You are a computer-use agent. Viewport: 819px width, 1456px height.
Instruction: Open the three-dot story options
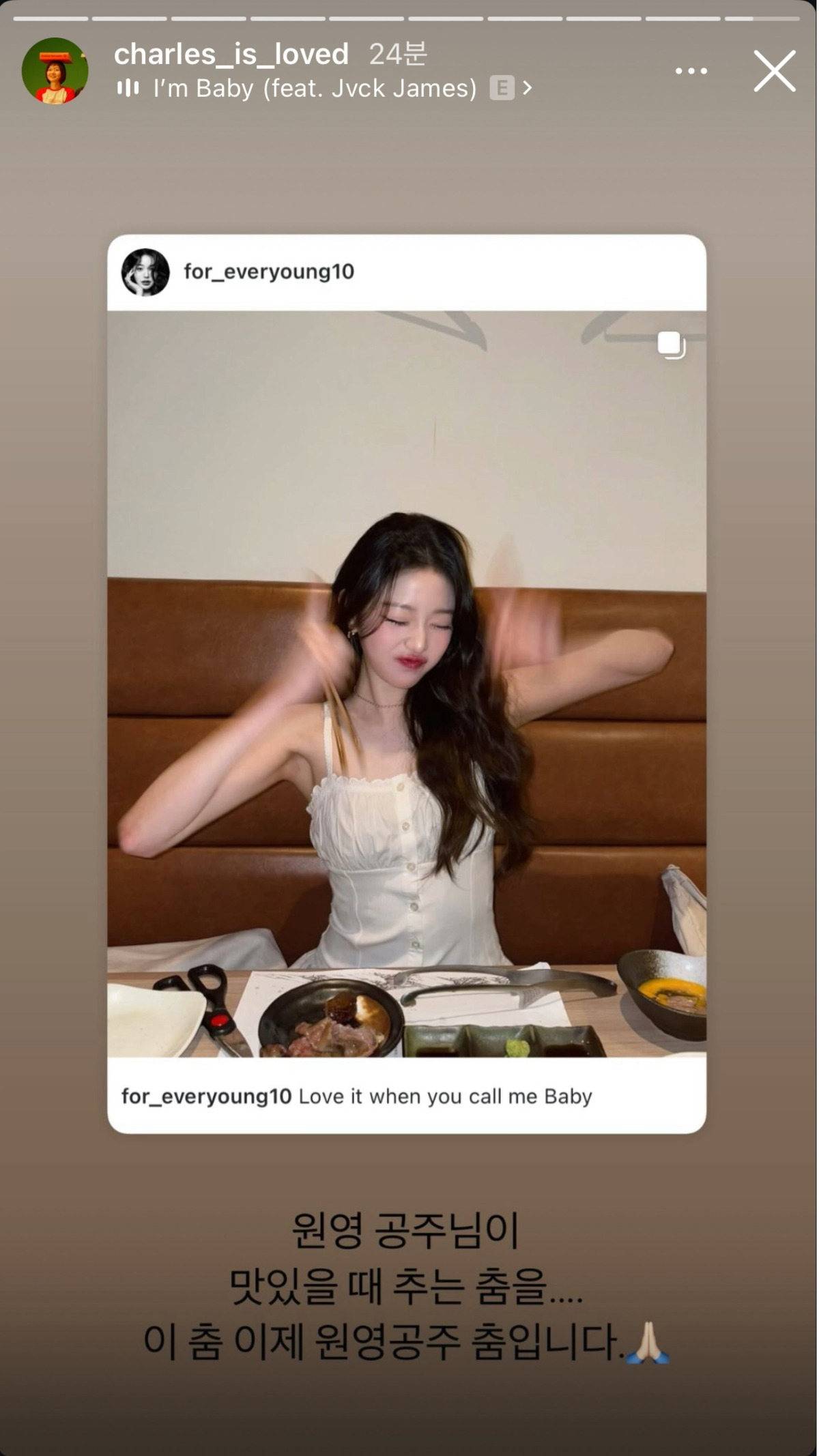coord(691,71)
